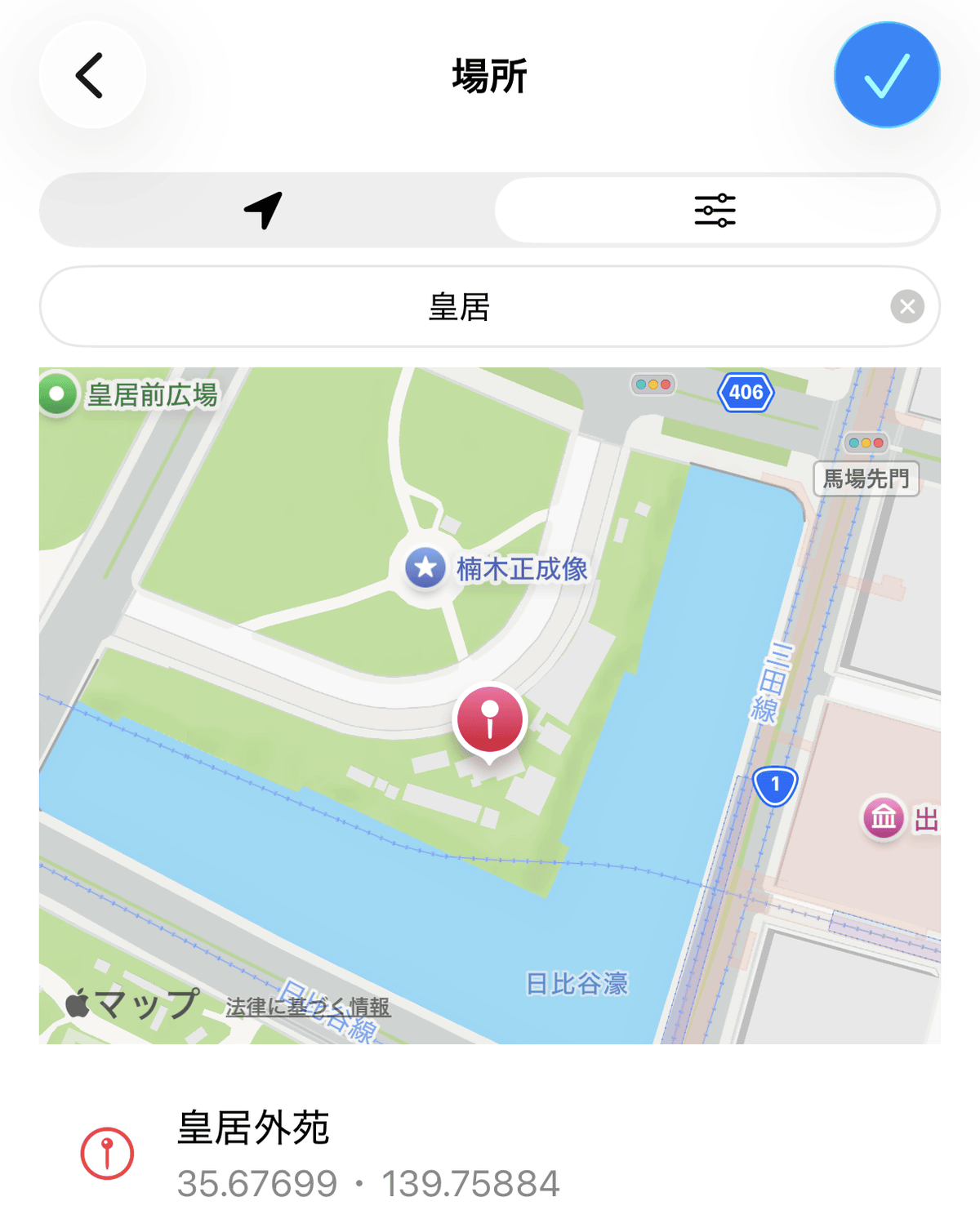This screenshot has width=980, height=1219.
Task: Clear the 皇居 search text
Action: point(906,307)
